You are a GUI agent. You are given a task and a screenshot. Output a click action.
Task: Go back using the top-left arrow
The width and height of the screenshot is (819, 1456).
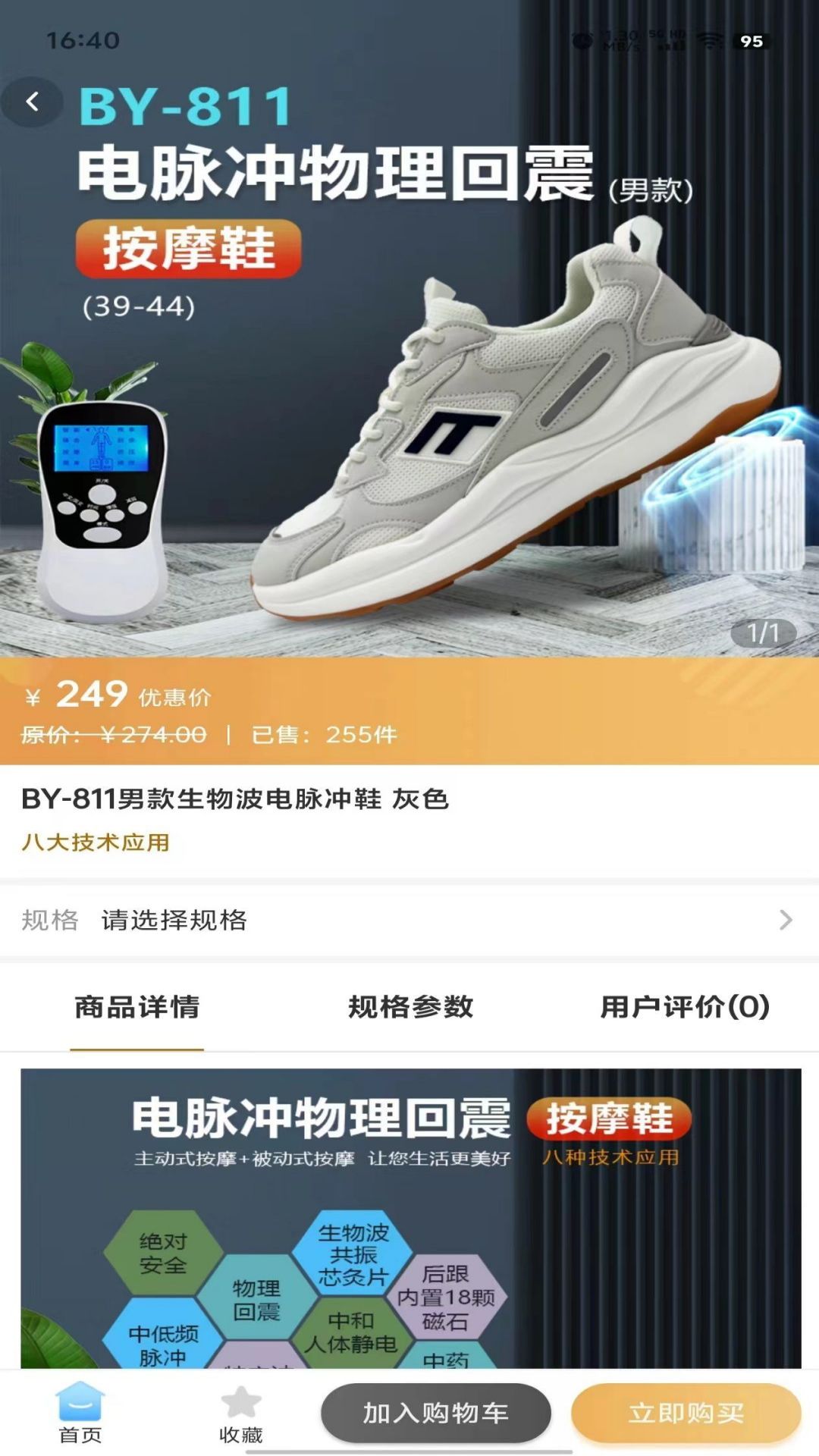pos(32,102)
